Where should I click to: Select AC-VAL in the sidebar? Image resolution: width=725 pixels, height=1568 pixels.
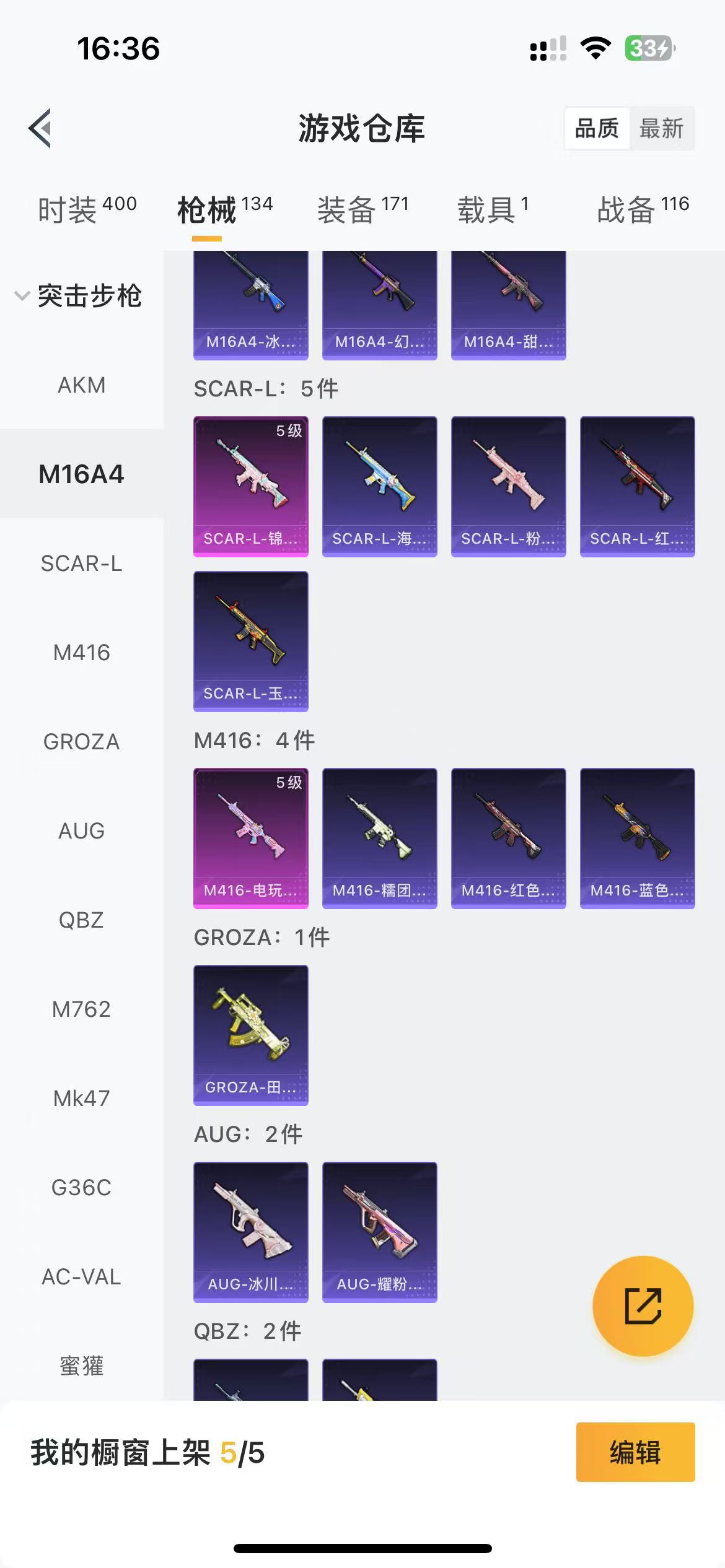pos(81,1277)
